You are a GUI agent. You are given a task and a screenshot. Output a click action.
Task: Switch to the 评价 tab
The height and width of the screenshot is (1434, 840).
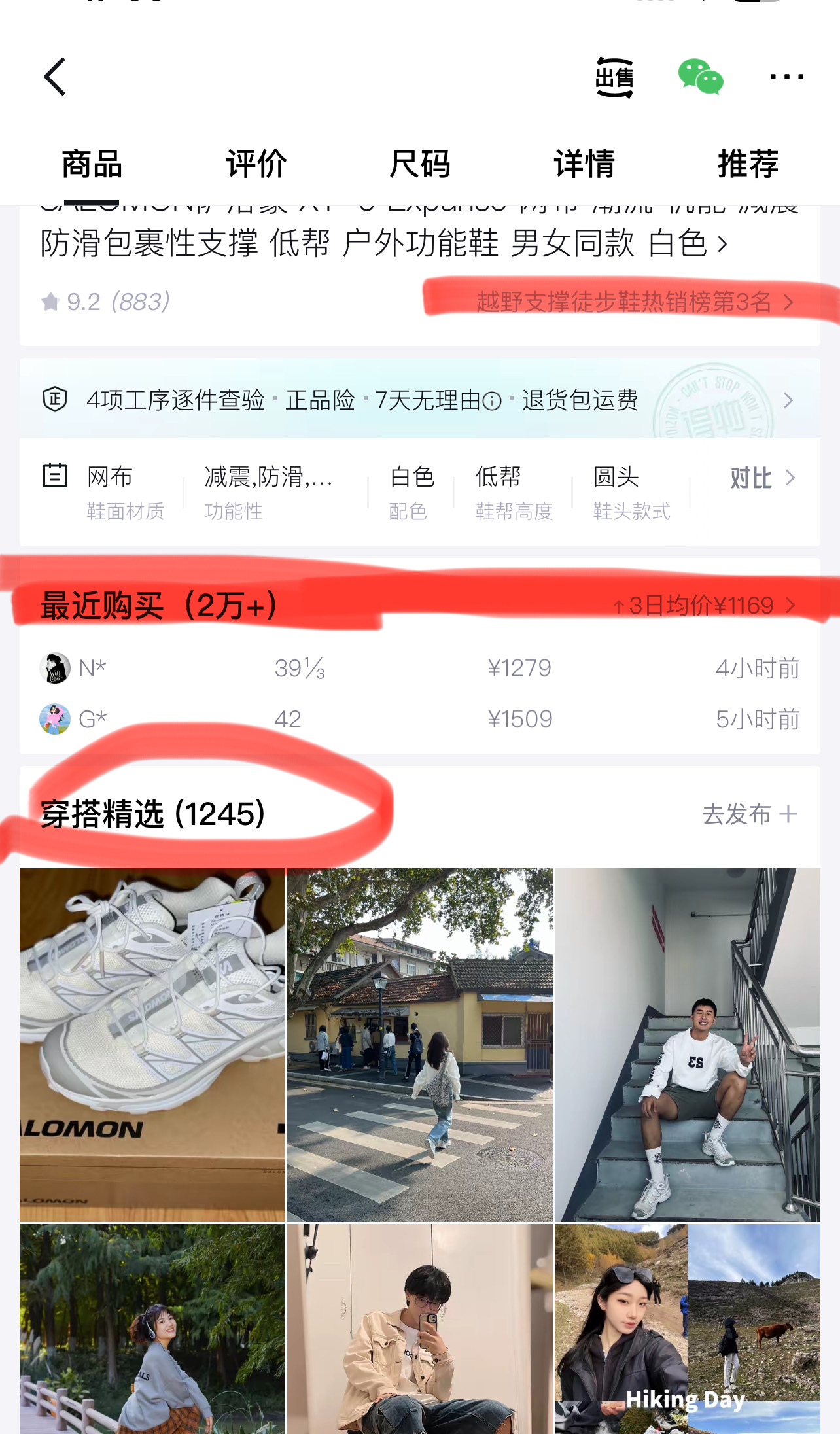(256, 164)
